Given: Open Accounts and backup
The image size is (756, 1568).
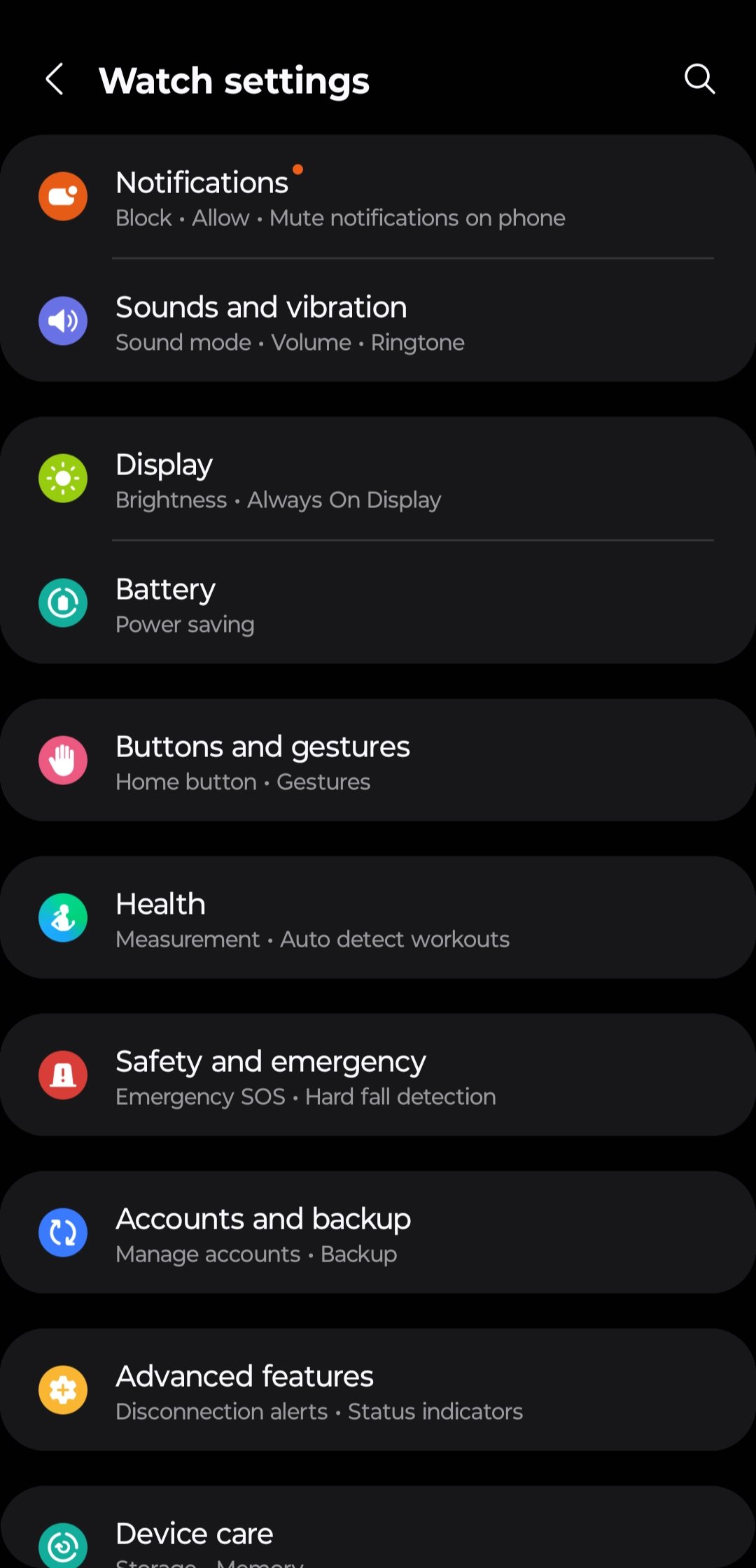Looking at the screenshot, I should pos(378,1234).
